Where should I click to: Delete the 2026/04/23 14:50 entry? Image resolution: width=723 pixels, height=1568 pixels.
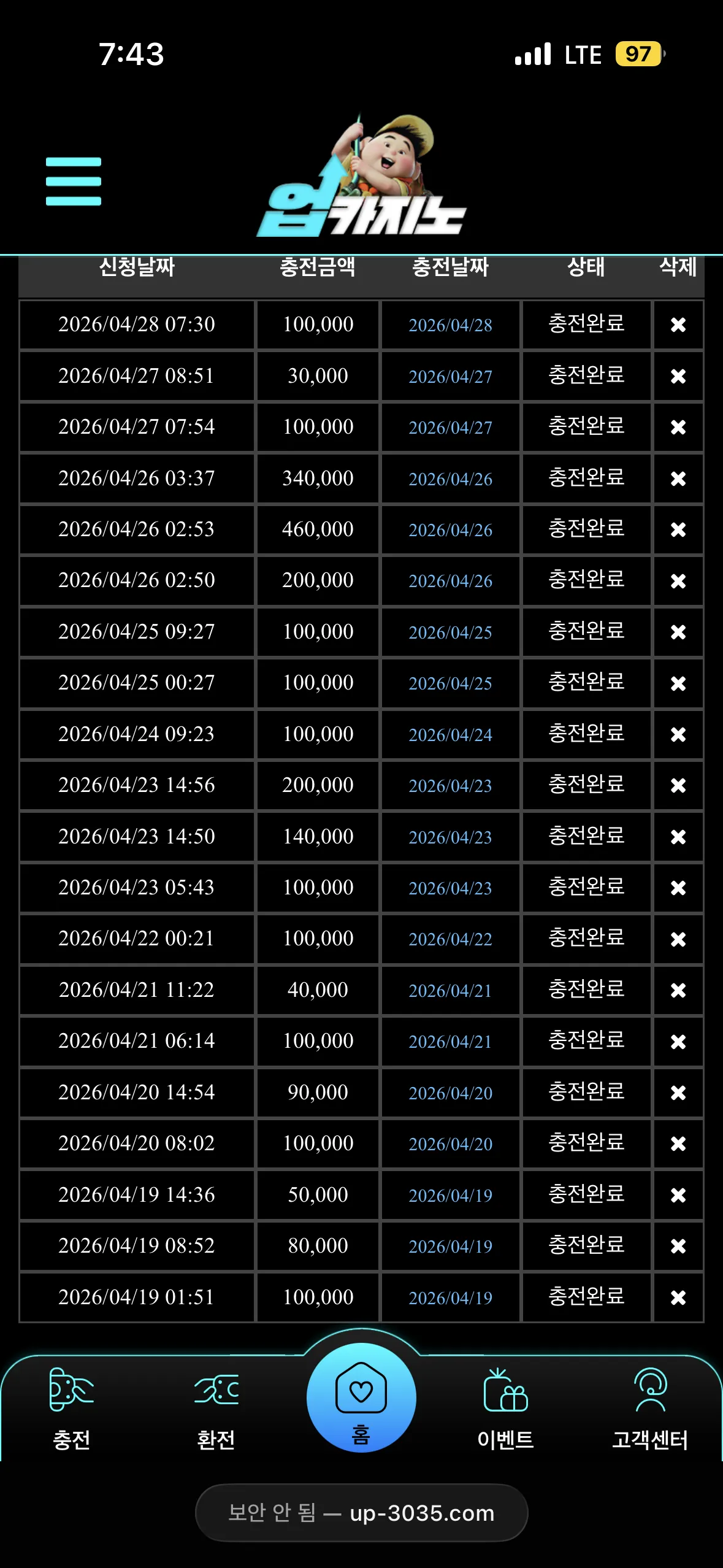[x=678, y=837]
